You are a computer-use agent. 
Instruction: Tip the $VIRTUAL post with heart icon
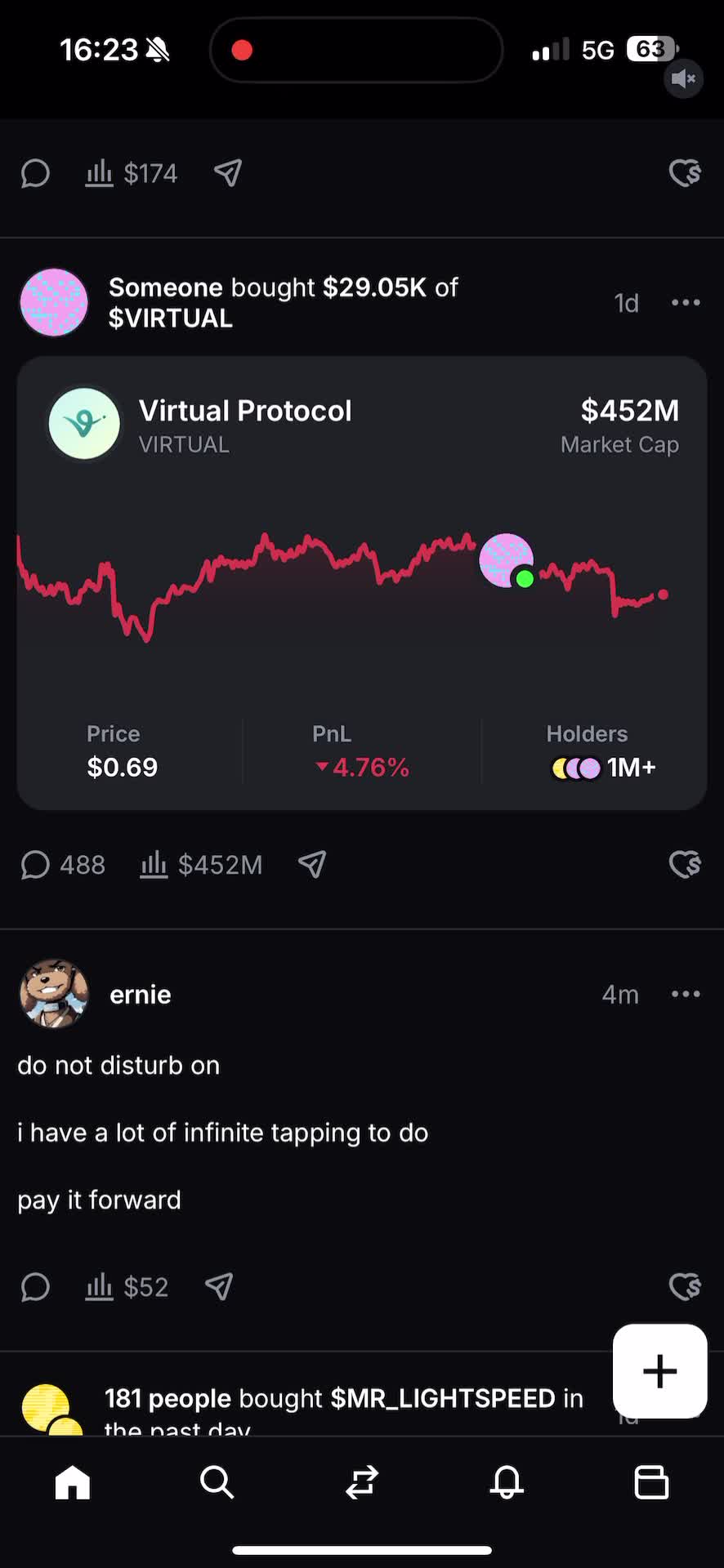tap(685, 864)
